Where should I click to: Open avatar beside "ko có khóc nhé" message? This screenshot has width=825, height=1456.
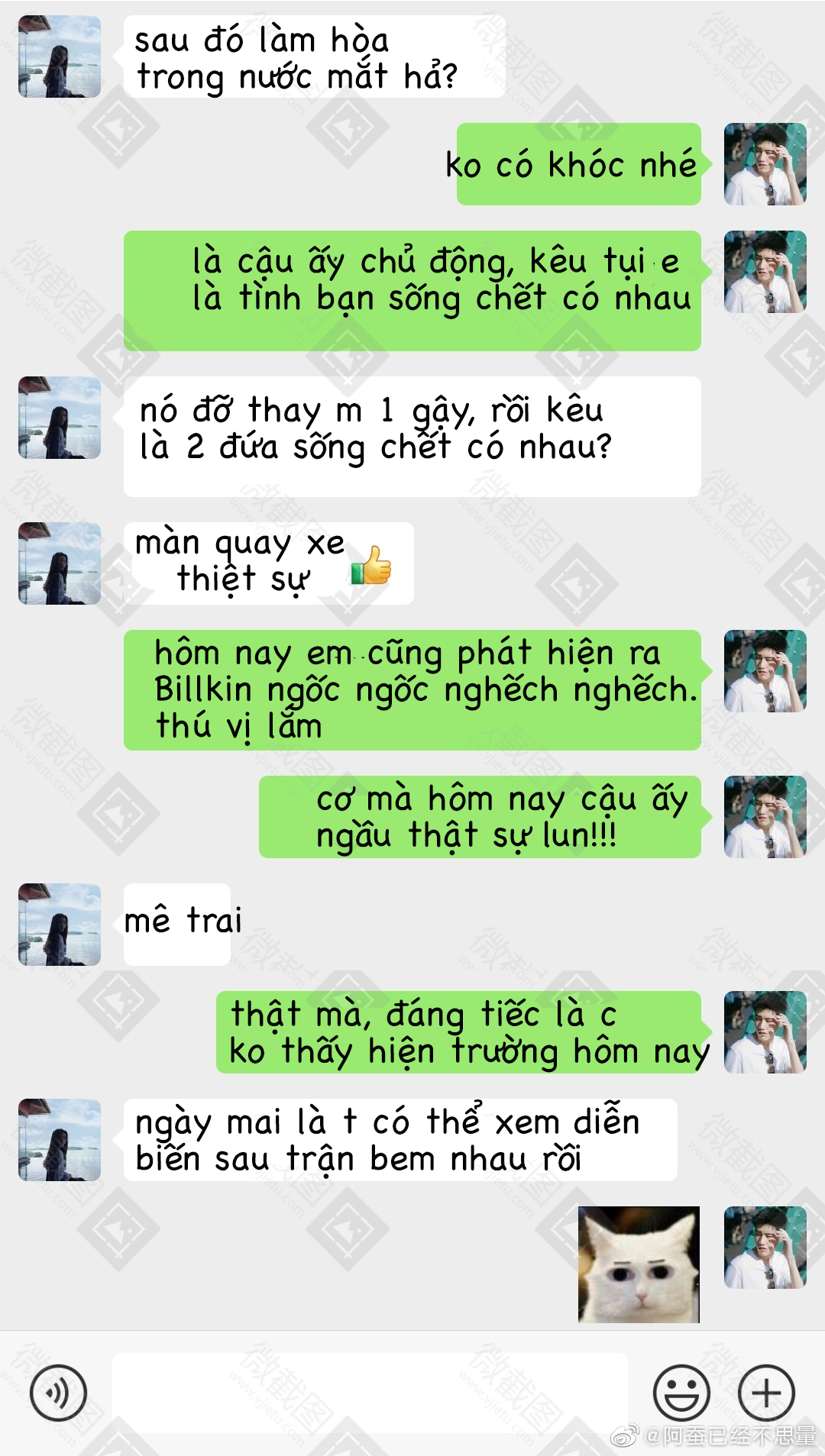pyautogui.click(x=765, y=164)
